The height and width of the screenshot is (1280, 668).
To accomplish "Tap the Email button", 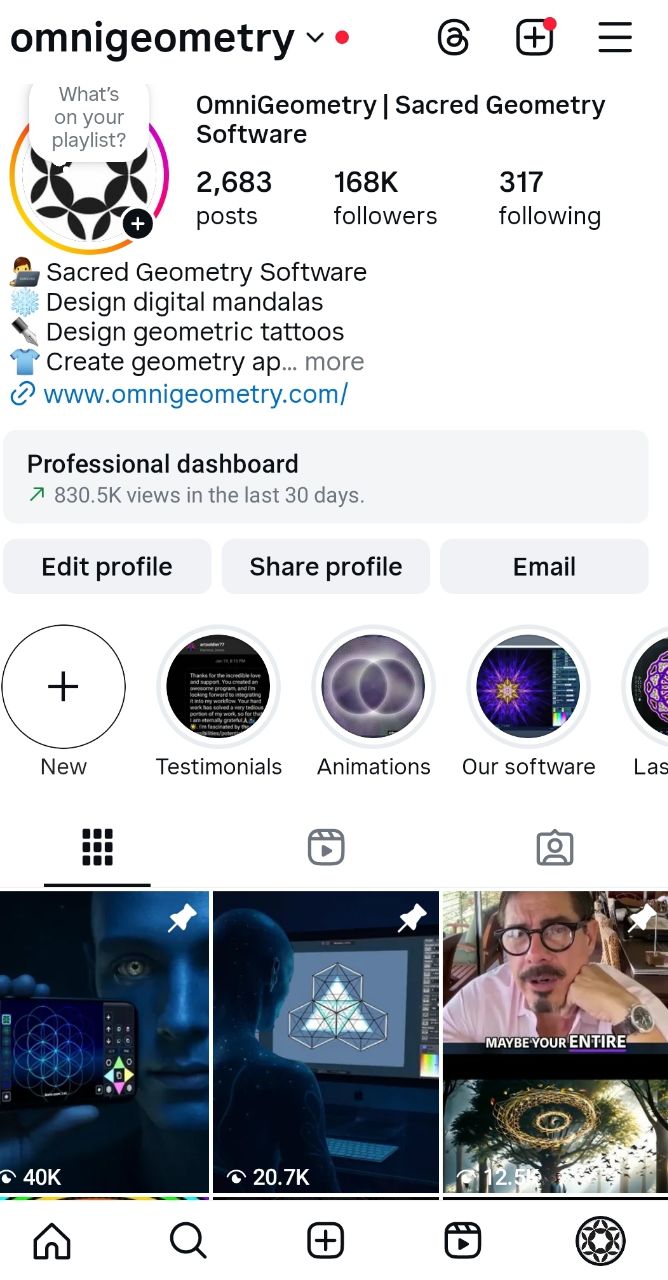I will point(544,567).
